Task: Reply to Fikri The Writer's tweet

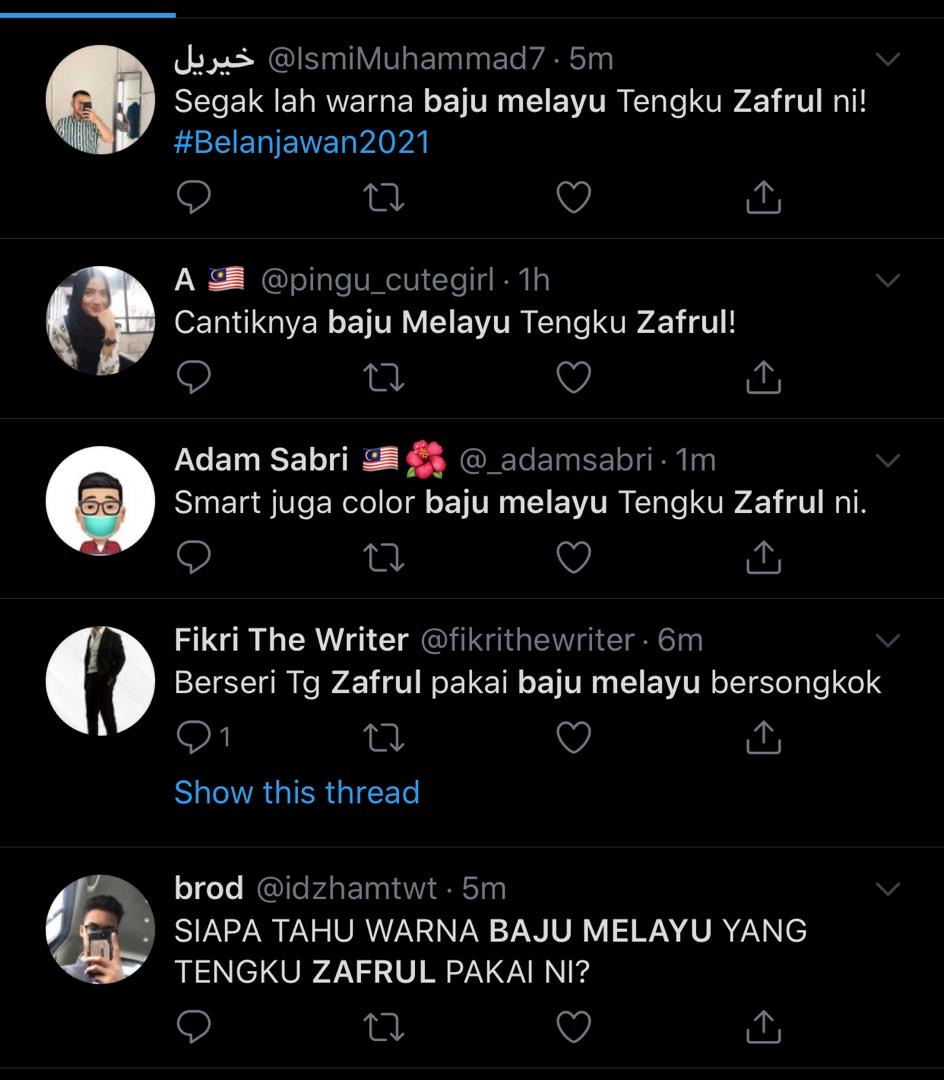Action: [x=193, y=738]
